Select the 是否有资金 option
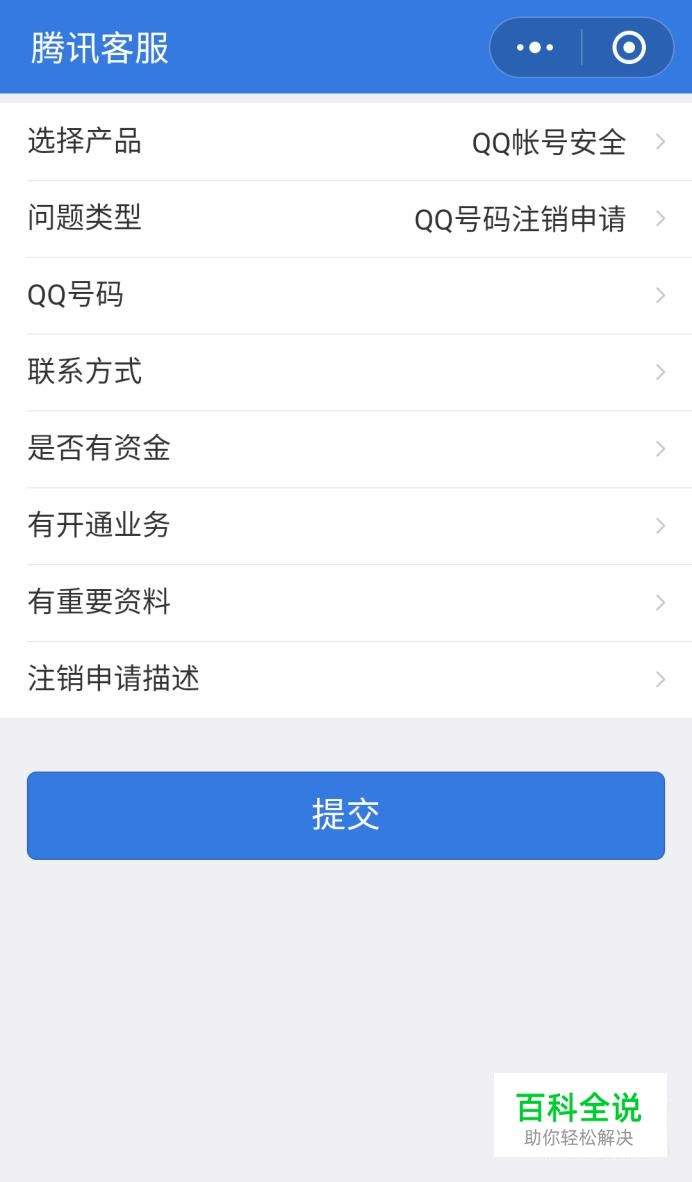This screenshot has width=692, height=1182. 346,449
